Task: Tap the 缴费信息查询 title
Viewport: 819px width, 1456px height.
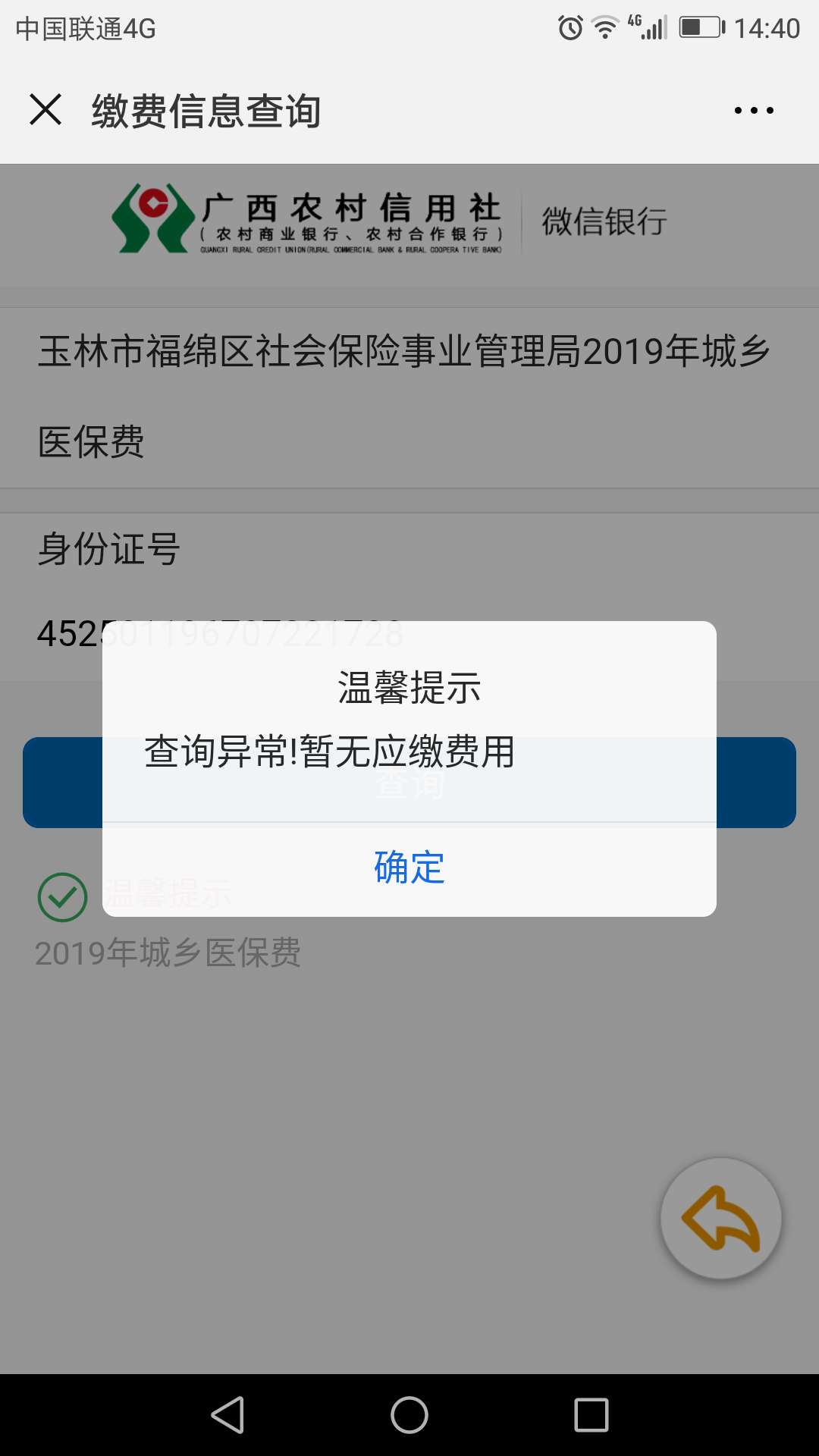Action: [x=205, y=110]
